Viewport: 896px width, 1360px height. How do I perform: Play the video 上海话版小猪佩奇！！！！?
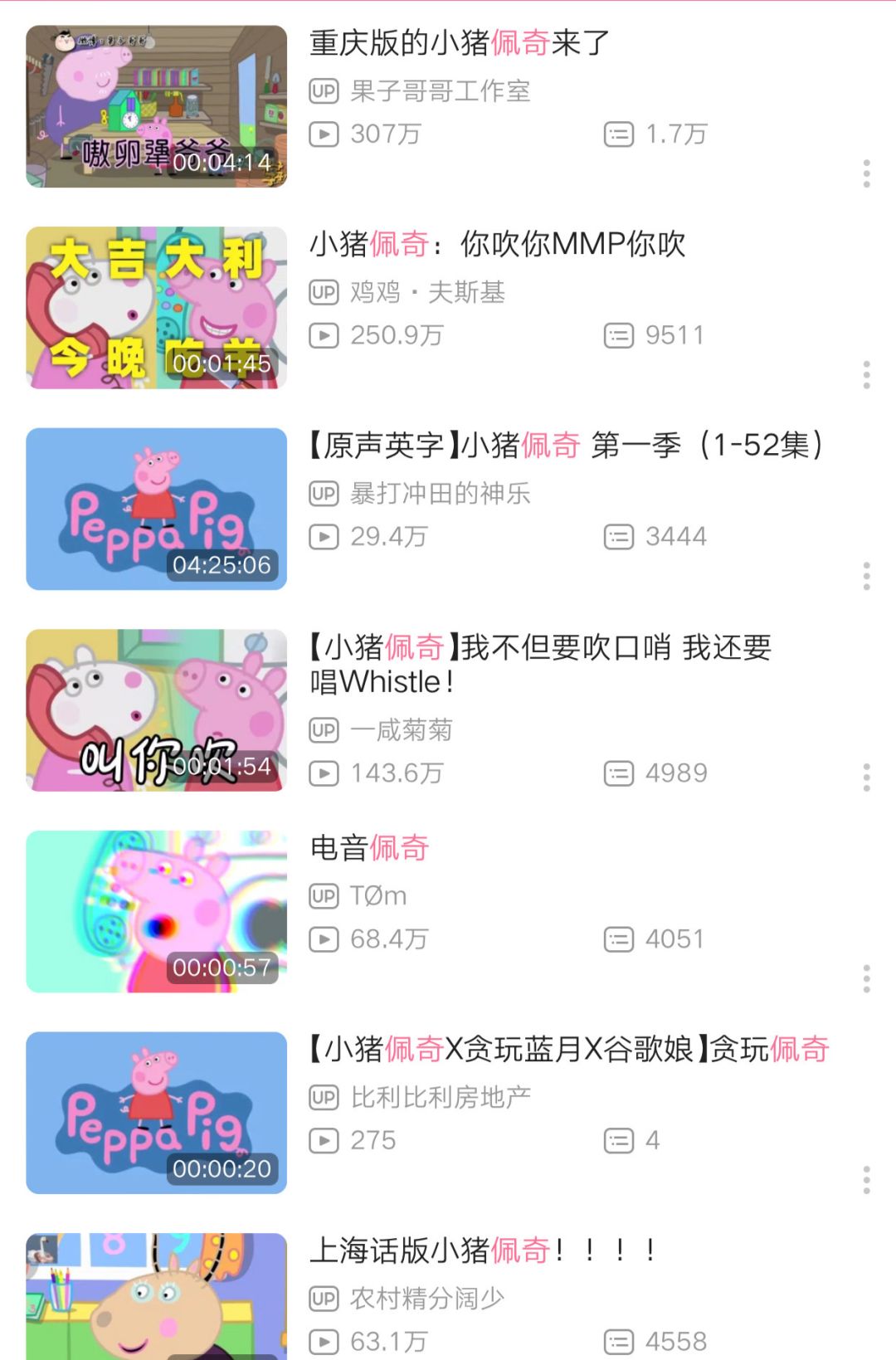(x=483, y=1250)
